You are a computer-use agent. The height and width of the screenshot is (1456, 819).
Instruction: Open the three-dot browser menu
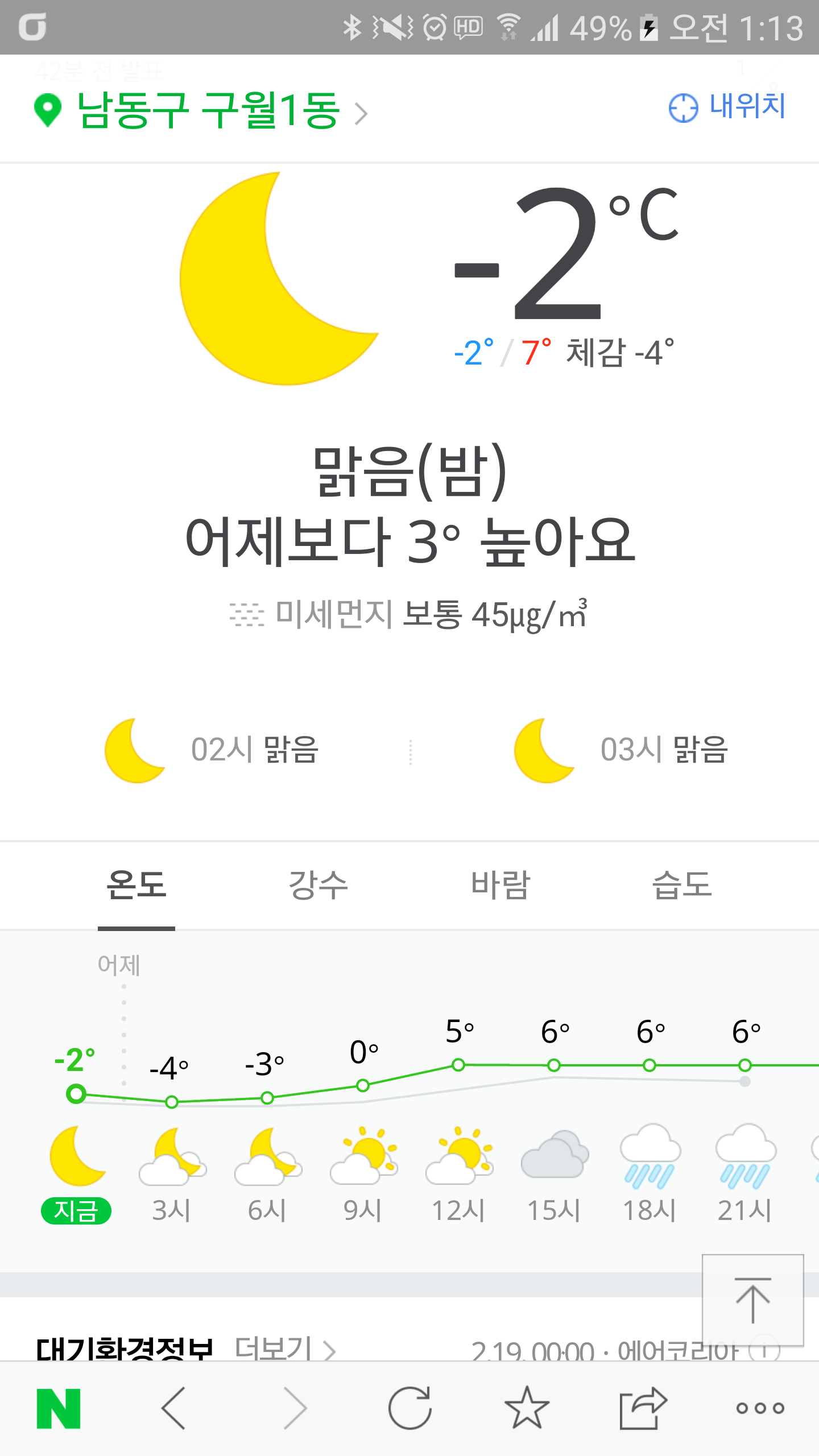pos(760,1408)
